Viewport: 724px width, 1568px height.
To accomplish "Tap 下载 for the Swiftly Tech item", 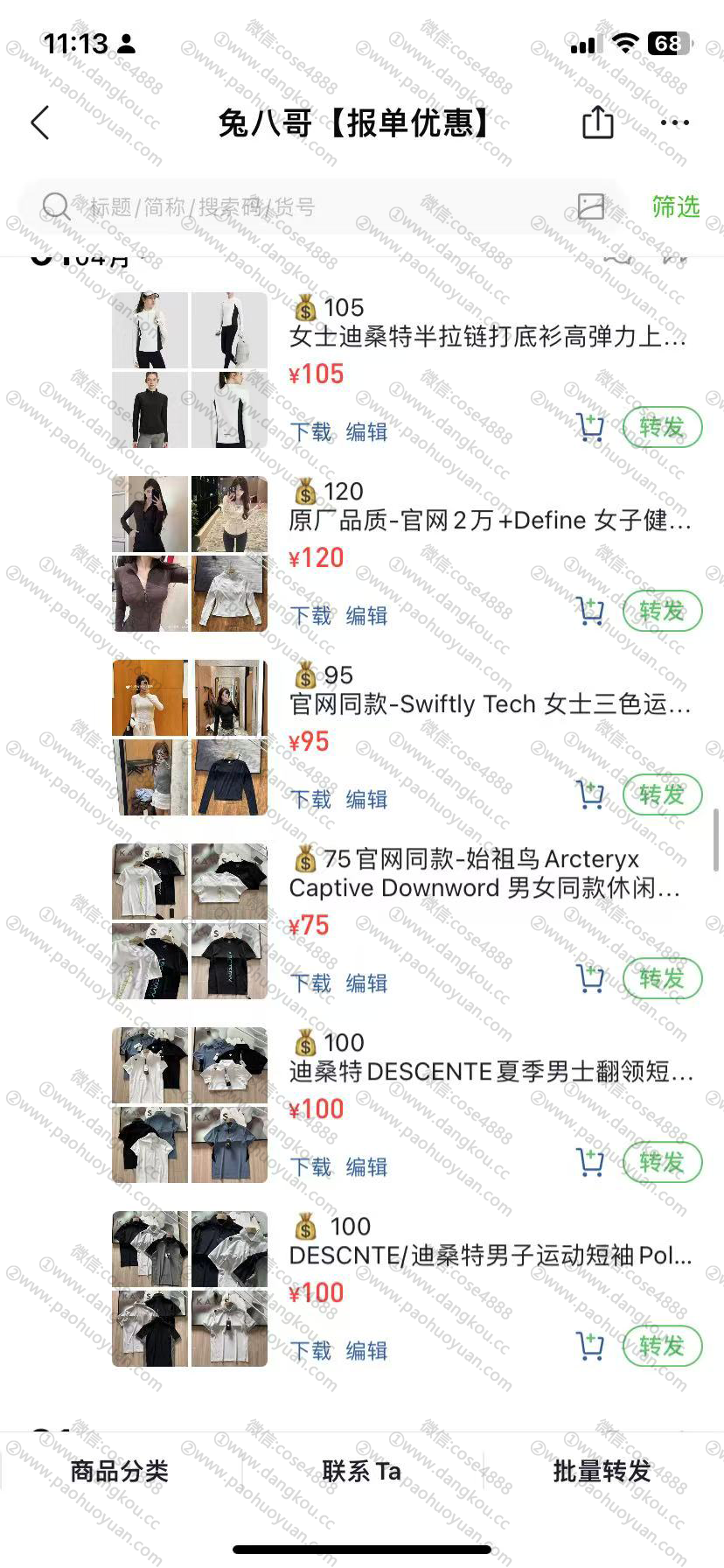I will pos(311,800).
